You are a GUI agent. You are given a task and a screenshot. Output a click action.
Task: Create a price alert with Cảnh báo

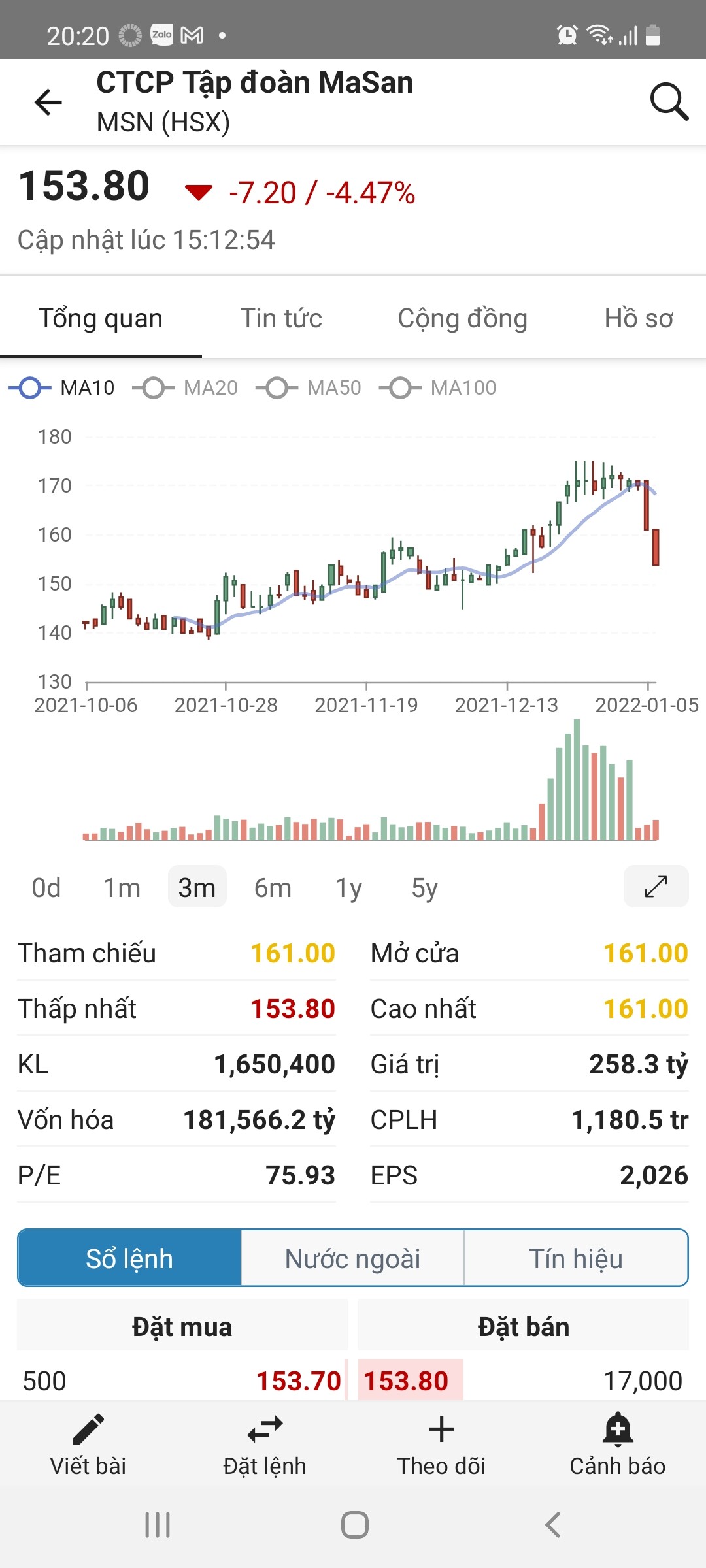point(617,1445)
